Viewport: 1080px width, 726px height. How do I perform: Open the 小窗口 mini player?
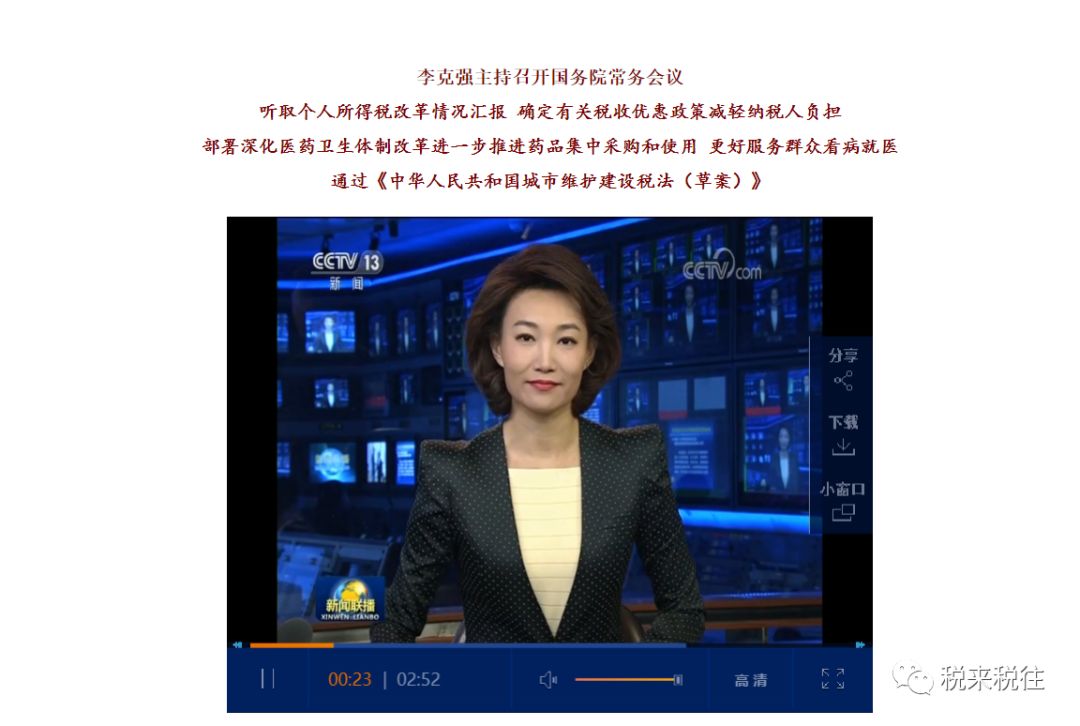[843, 502]
